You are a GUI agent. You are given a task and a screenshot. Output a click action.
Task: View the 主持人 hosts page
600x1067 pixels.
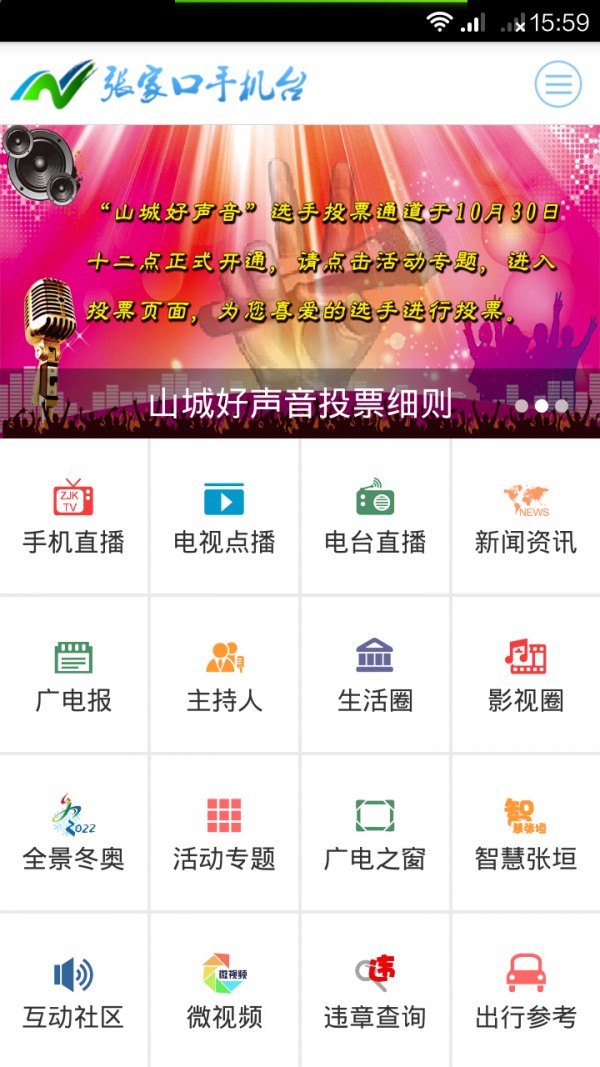tap(224, 674)
